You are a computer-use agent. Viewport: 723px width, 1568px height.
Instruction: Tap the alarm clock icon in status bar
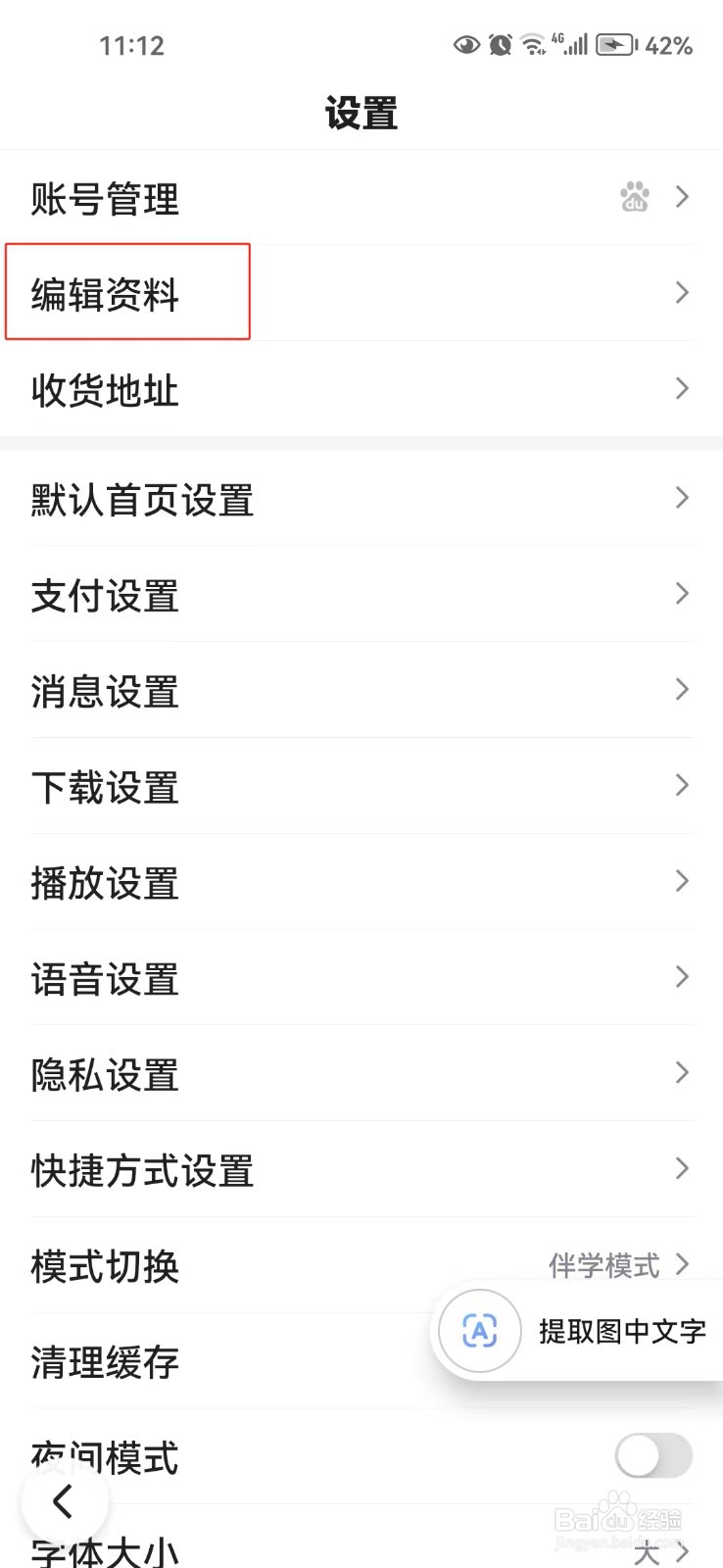point(500,44)
